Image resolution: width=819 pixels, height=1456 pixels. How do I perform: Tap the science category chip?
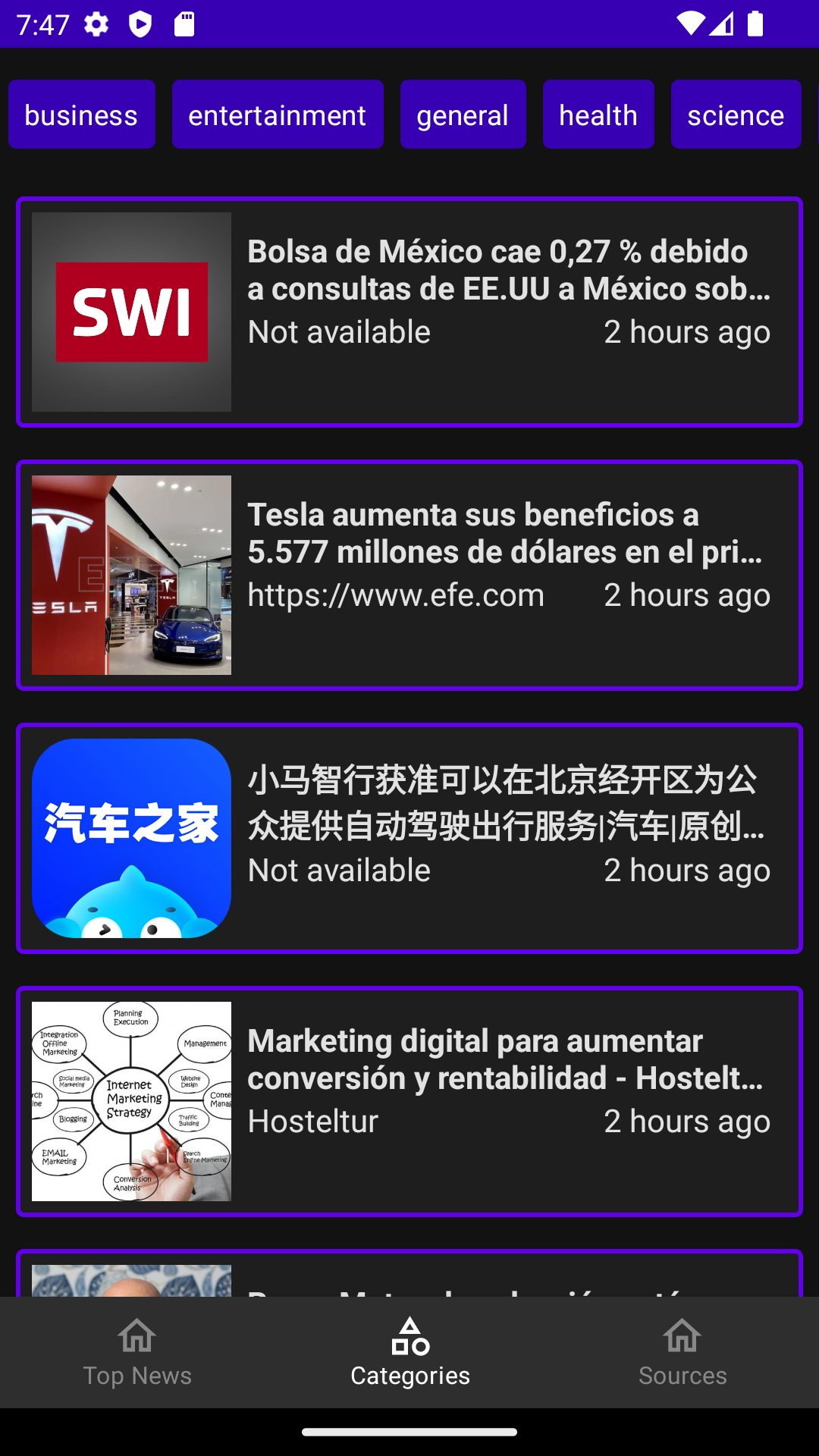coord(736,115)
